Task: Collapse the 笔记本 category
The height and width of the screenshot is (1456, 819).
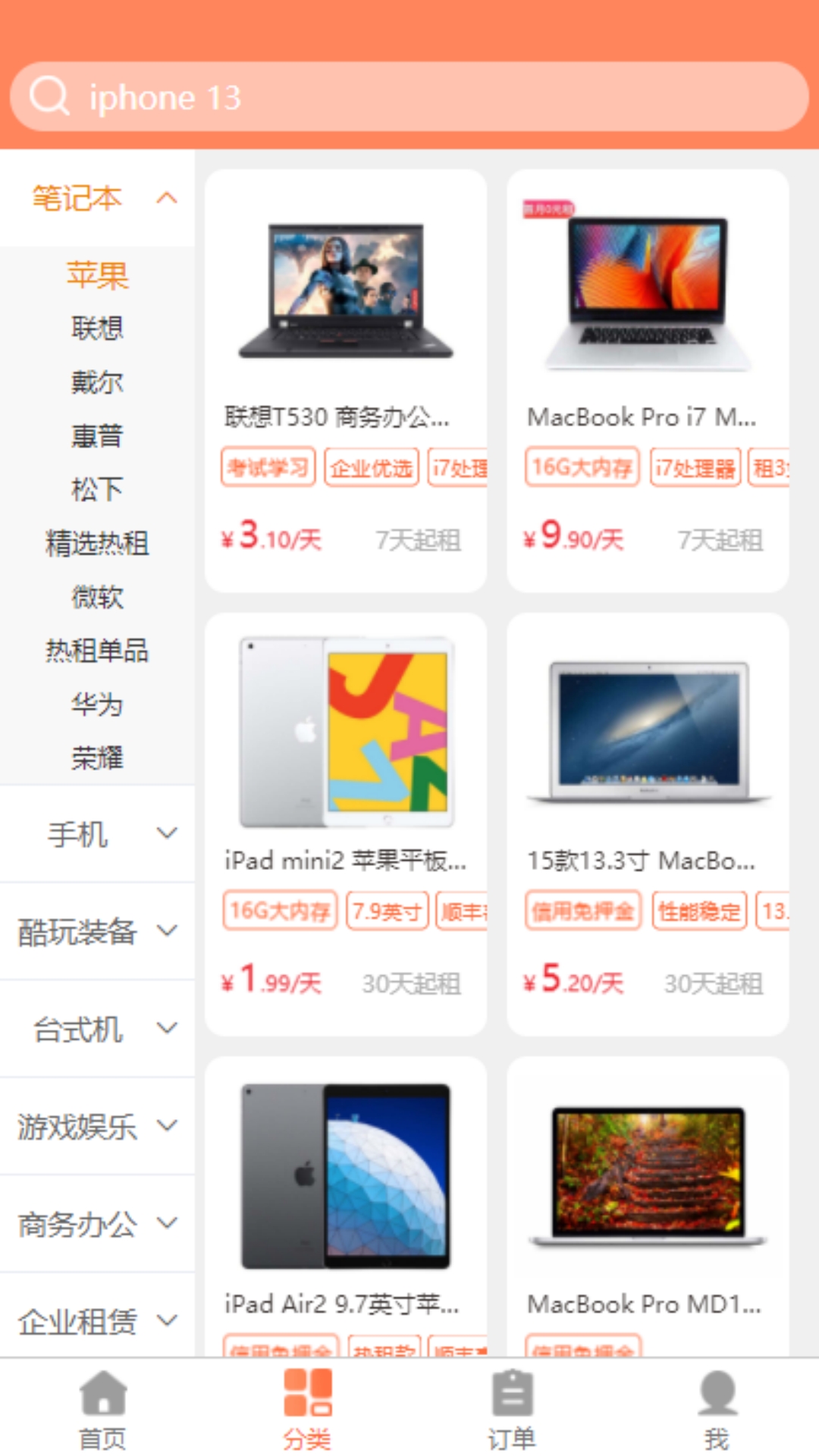Action: [97, 199]
